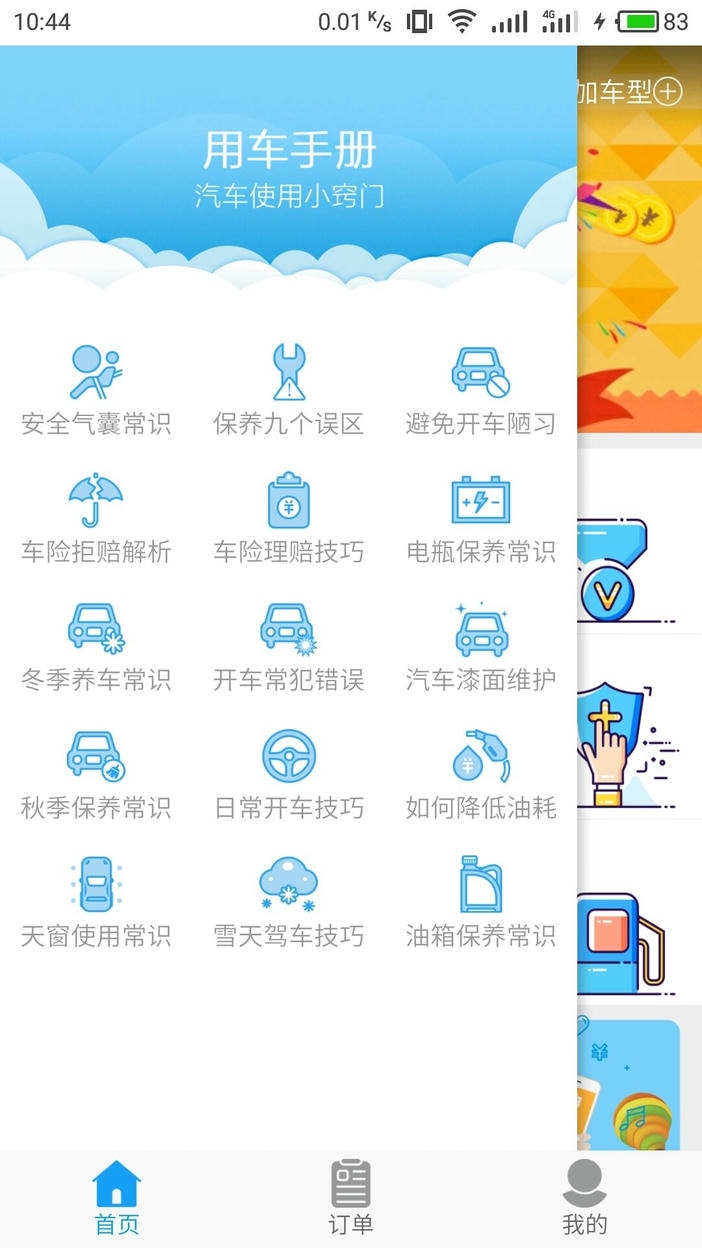
Task: Open 如何降低油耗 article
Action: [x=480, y=774]
